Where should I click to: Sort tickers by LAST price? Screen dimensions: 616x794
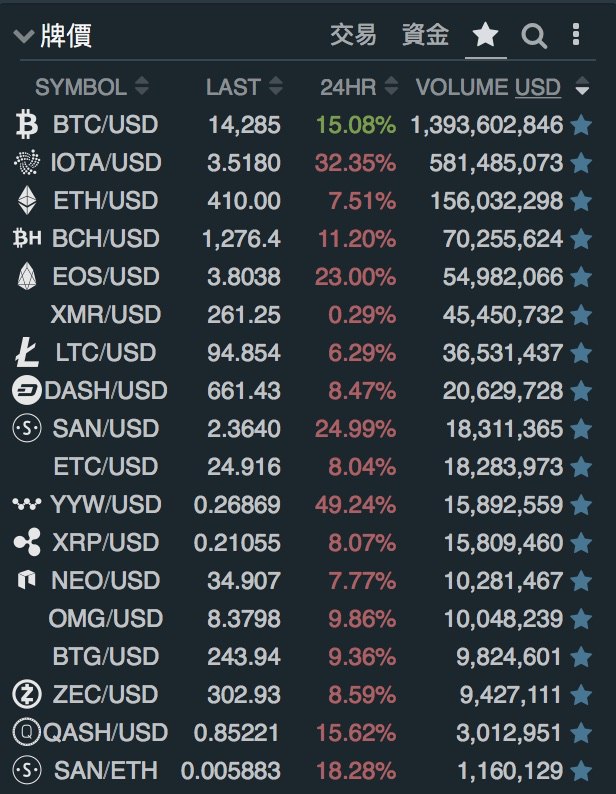click(244, 87)
